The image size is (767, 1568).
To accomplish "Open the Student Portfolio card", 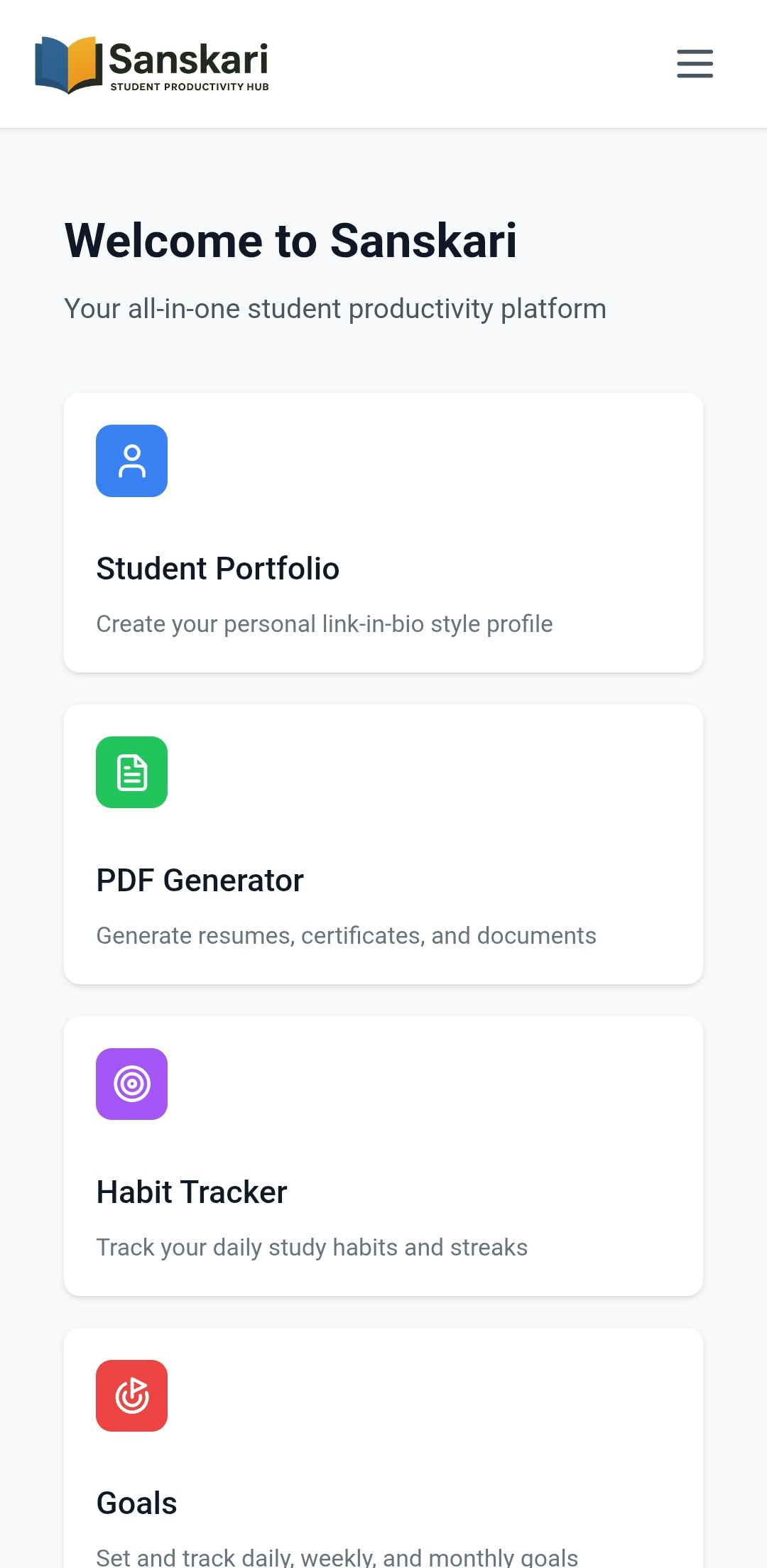I will (x=383, y=533).
